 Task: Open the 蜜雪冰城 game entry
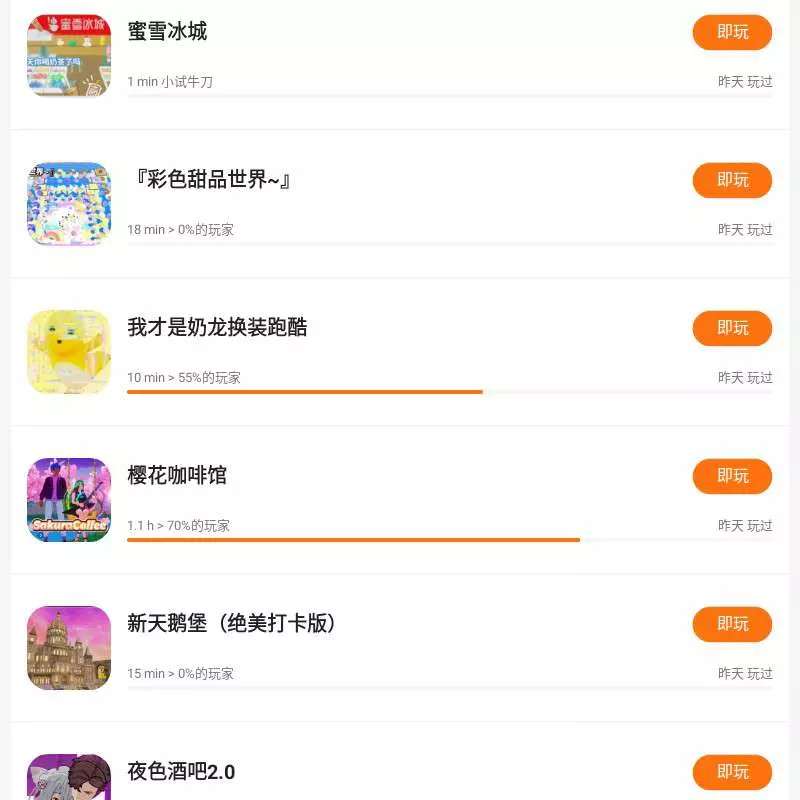coord(168,32)
